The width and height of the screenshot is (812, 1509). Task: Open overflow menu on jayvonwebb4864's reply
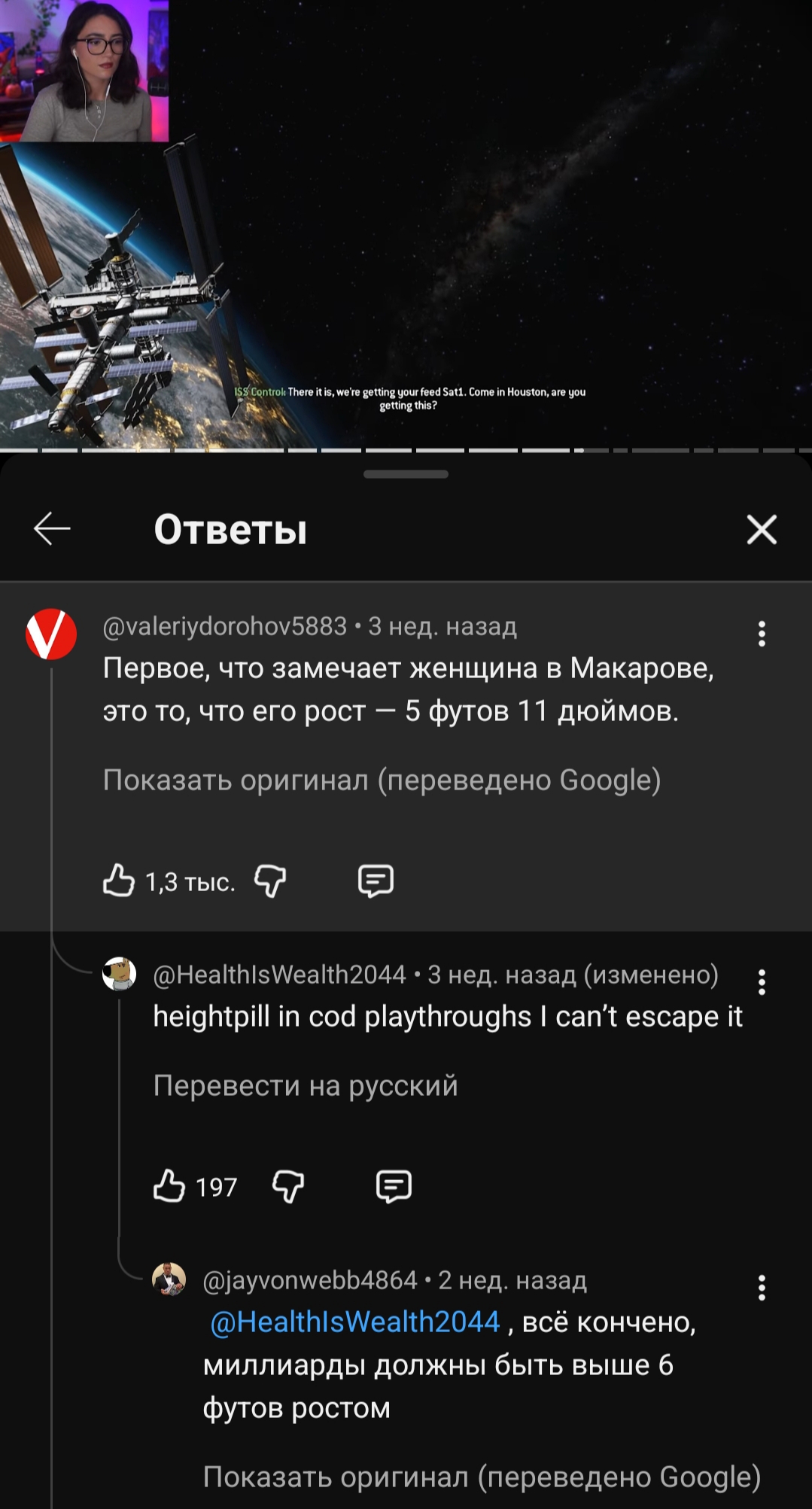762,1288
